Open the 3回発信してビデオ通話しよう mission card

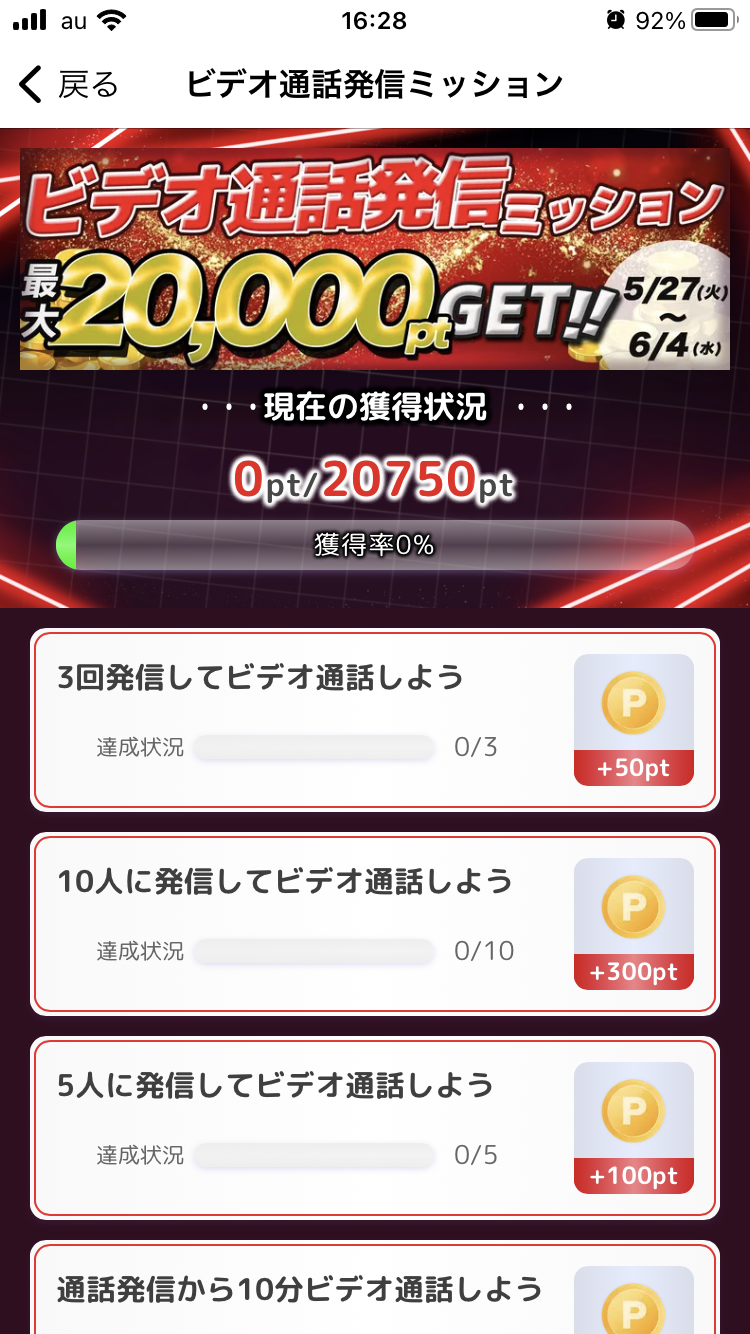point(375,719)
